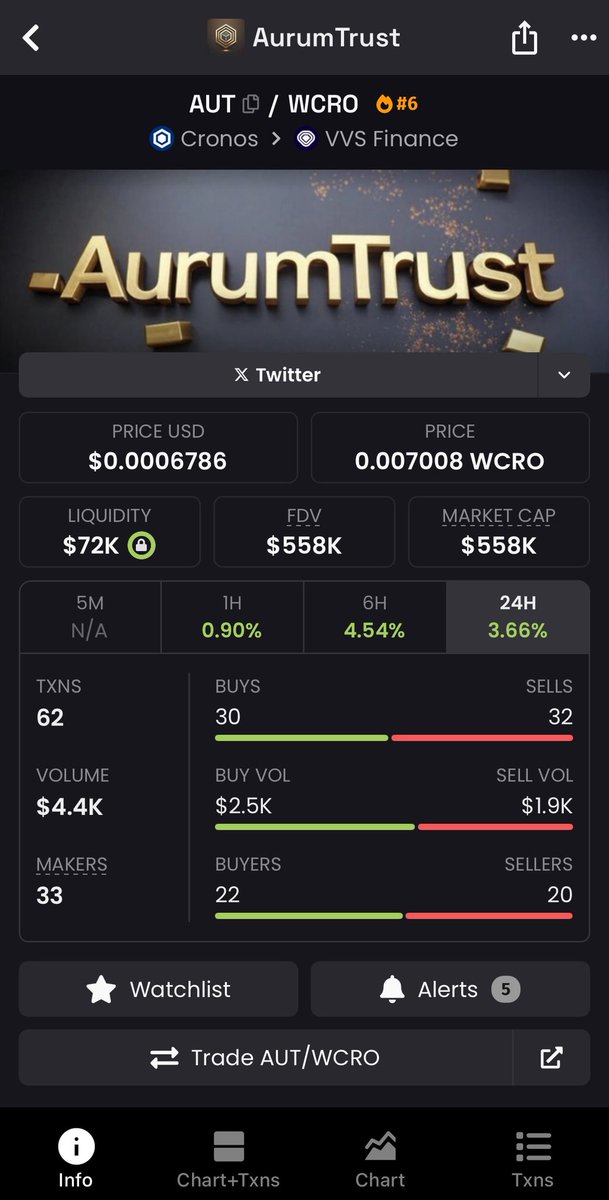Switch to the Chart tab
Screen dimensions: 609x1200
[380, 1159]
